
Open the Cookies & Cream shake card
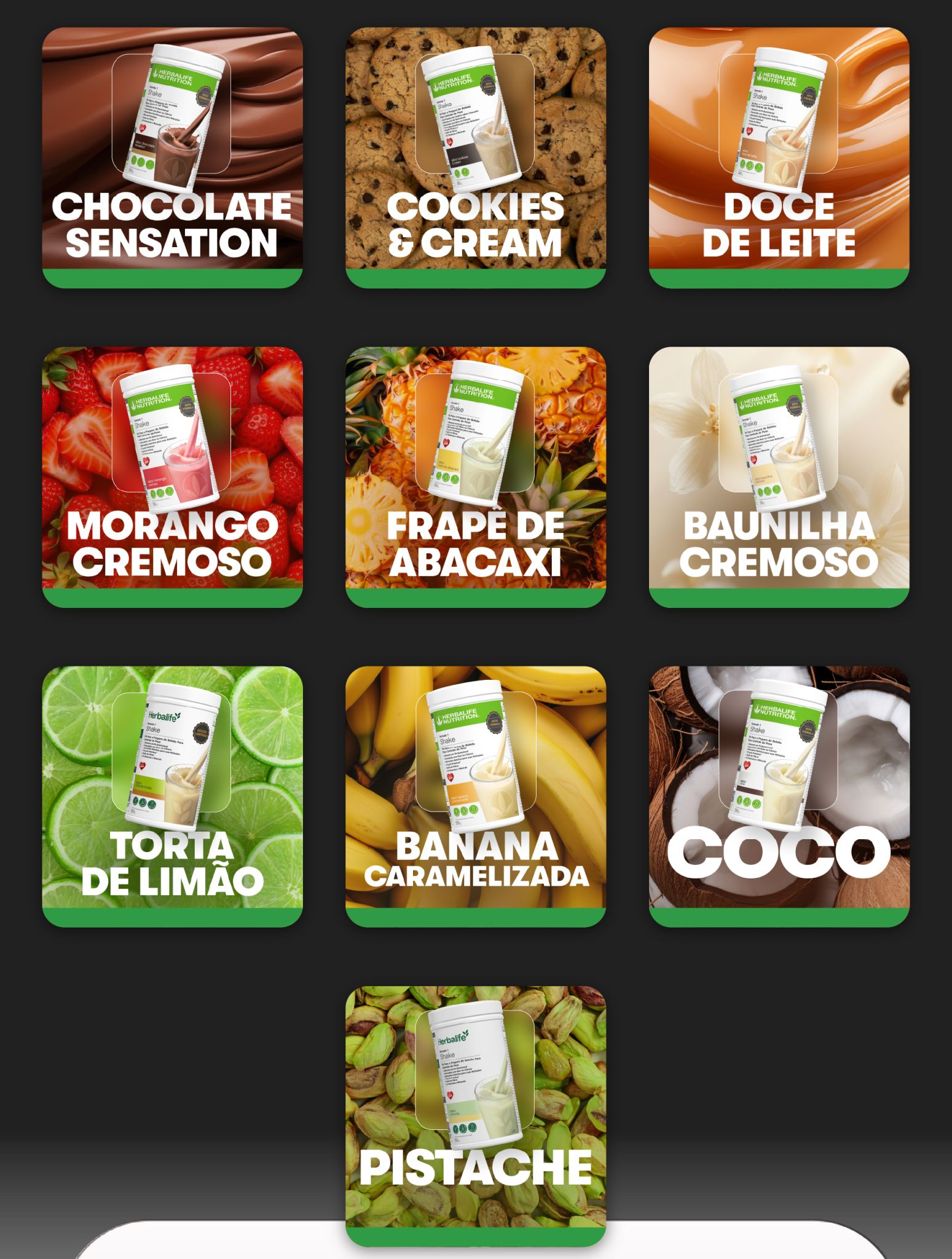pyautogui.click(x=475, y=157)
